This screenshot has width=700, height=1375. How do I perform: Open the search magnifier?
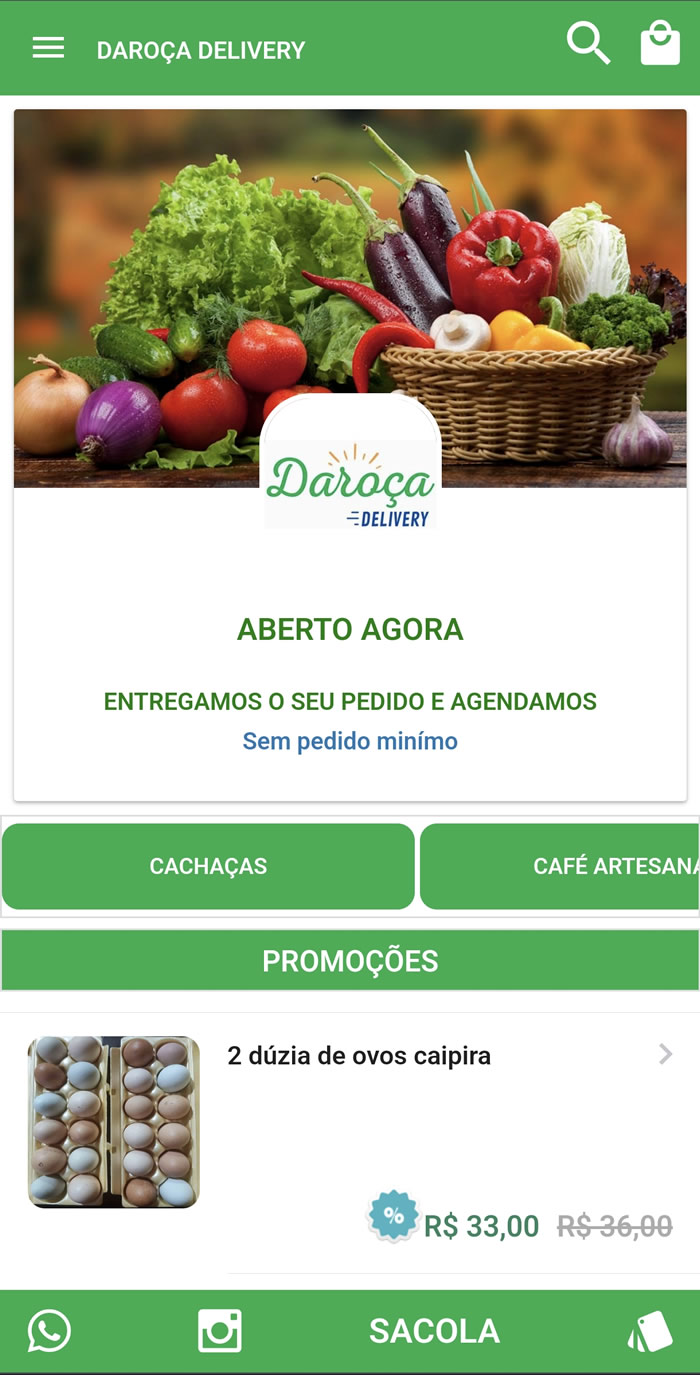tap(588, 44)
